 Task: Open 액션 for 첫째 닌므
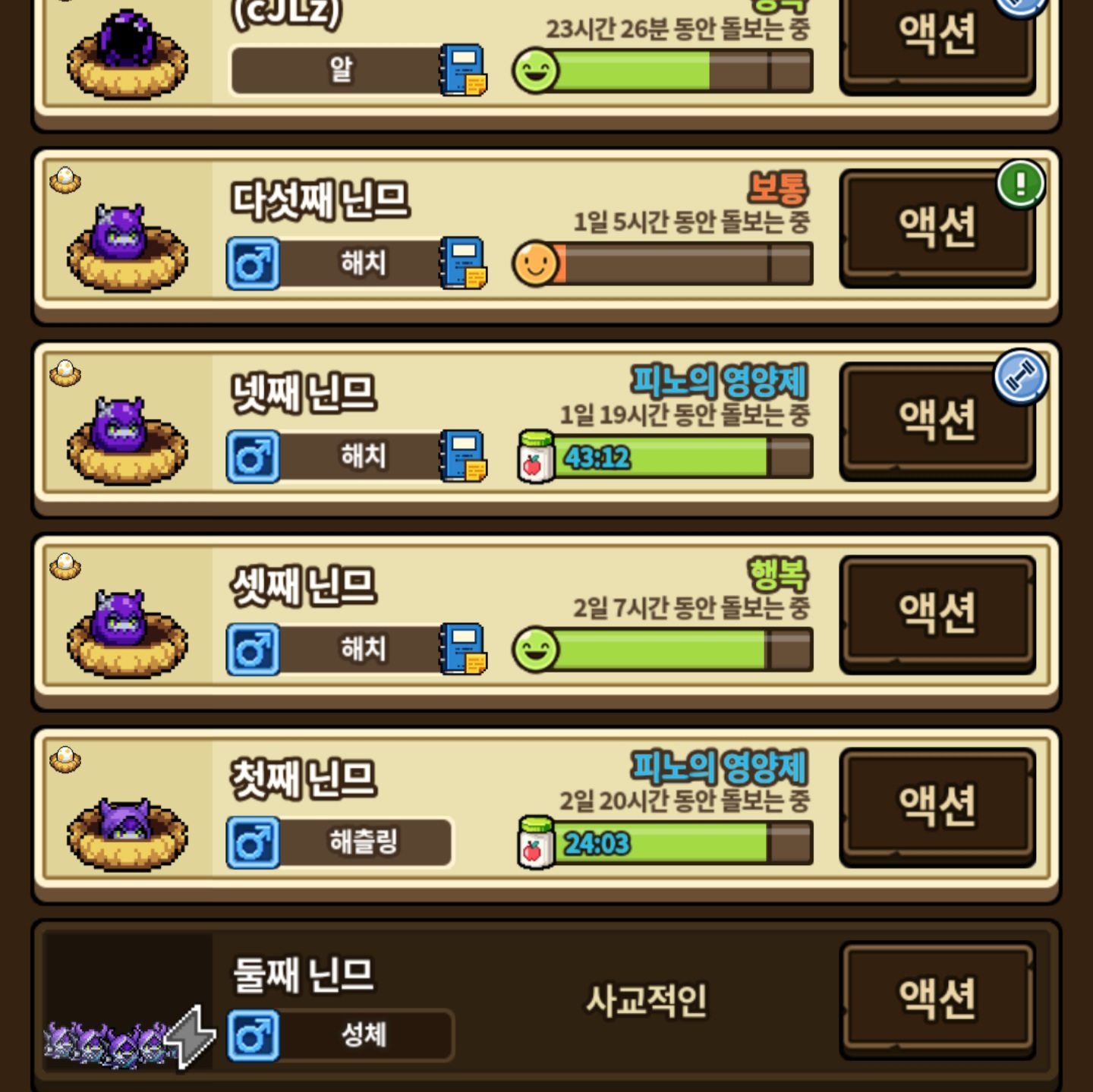(x=937, y=805)
